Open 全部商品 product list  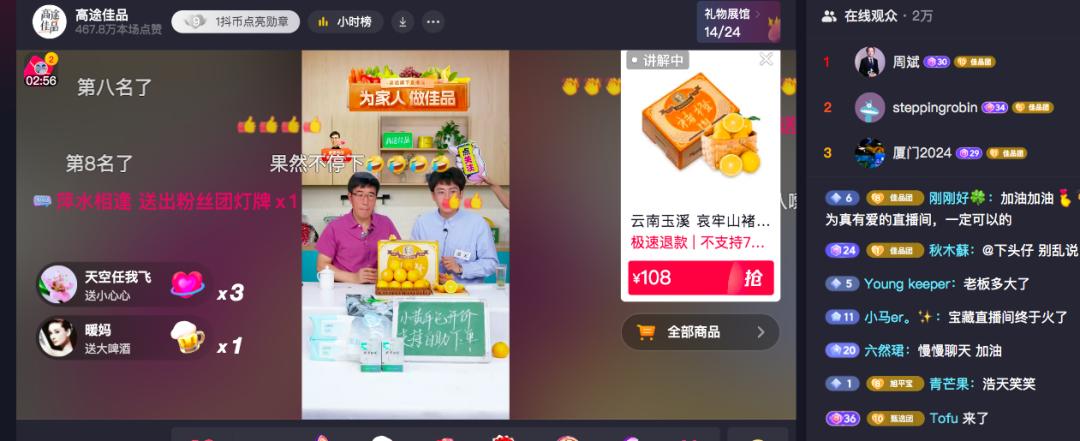(x=700, y=332)
